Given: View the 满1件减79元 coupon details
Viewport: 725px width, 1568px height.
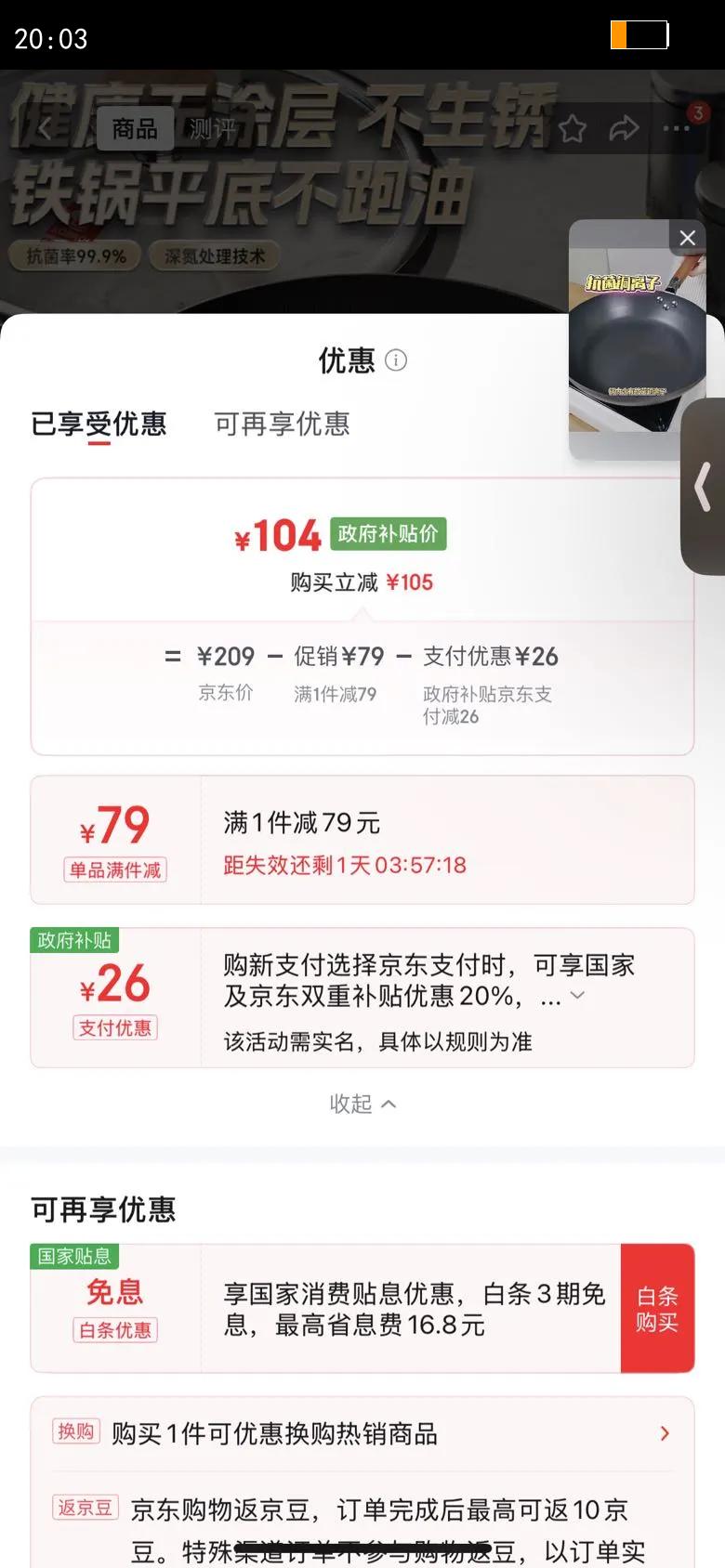Looking at the screenshot, I should (362, 839).
